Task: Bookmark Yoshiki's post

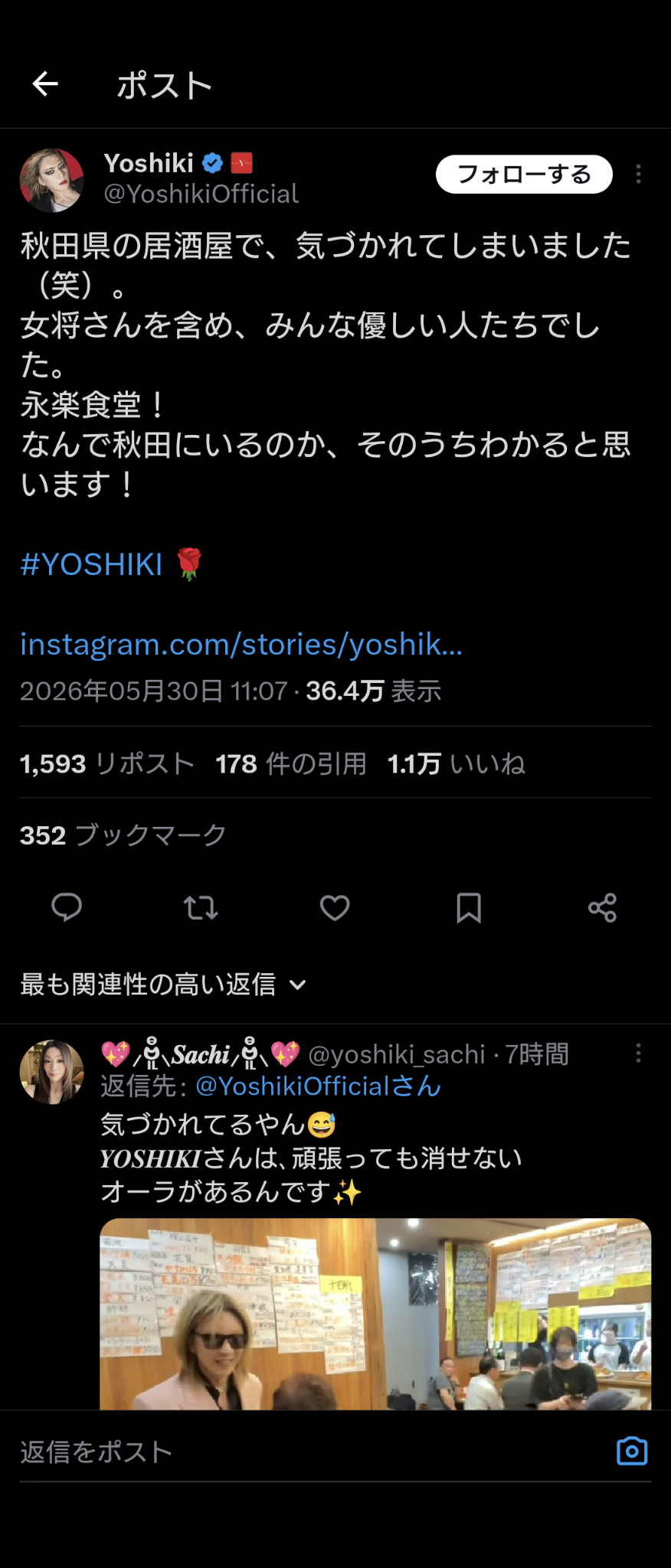Action: point(468,907)
